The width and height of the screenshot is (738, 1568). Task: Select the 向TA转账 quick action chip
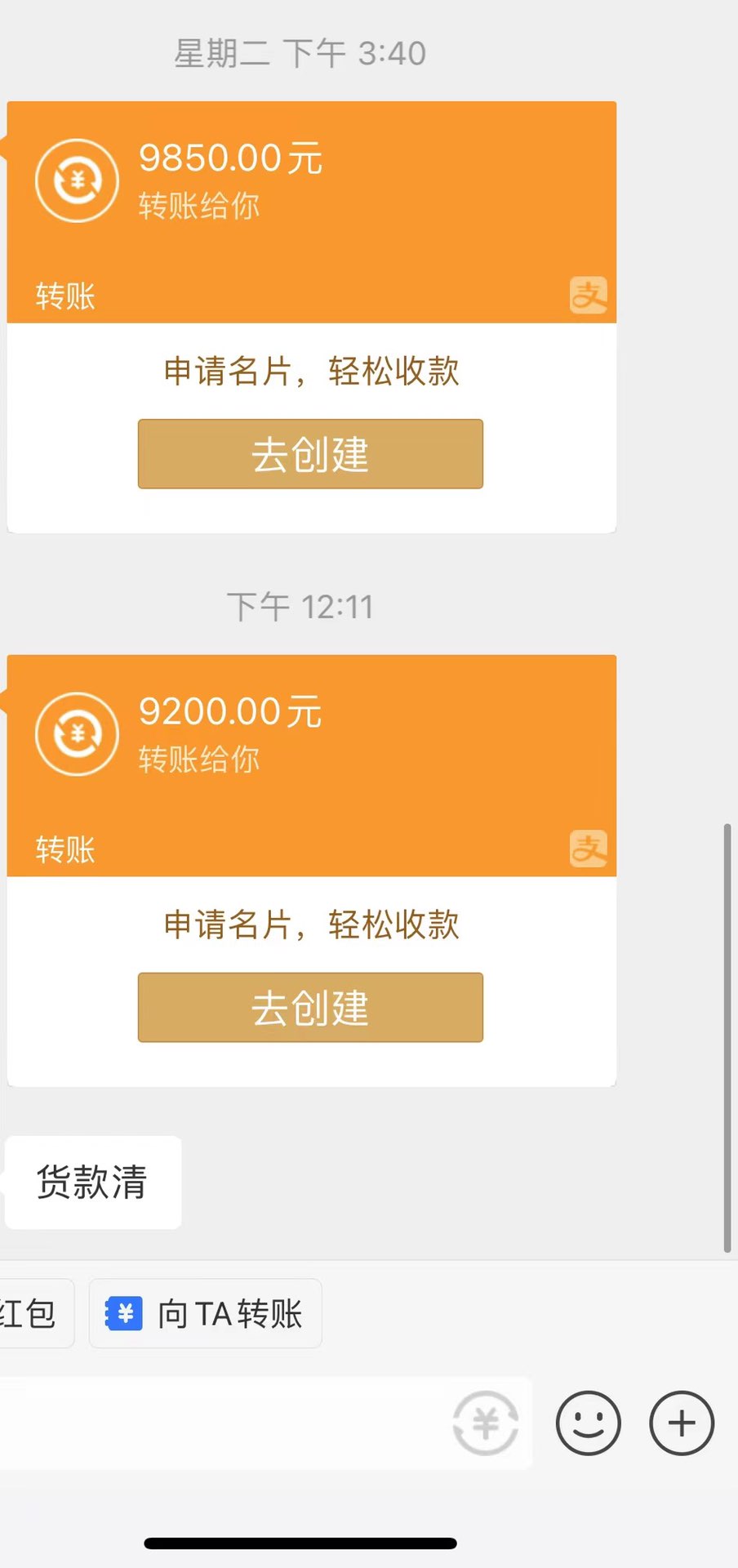click(x=205, y=1314)
